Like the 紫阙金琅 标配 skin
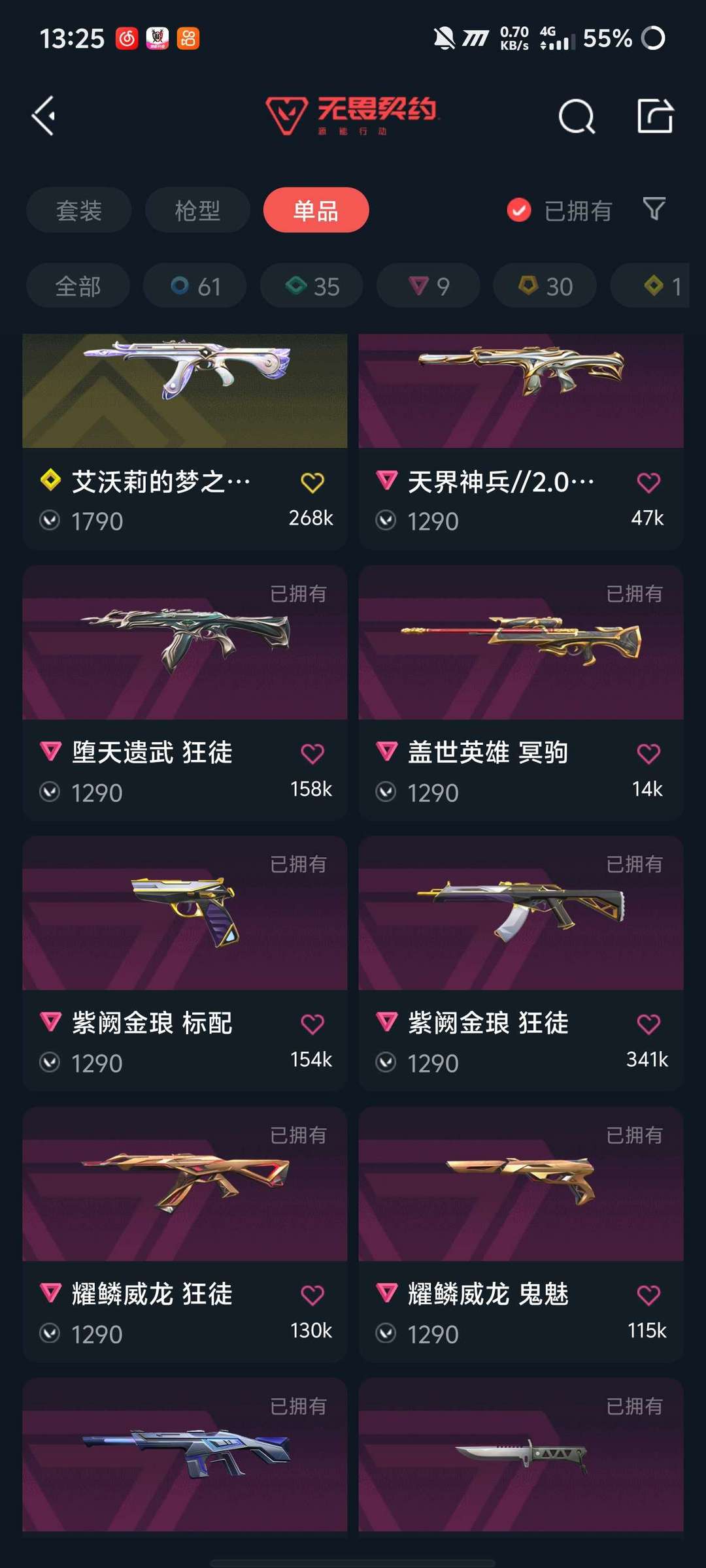Image resolution: width=706 pixels, height=1568 pixels. [x=312, y=1024]
